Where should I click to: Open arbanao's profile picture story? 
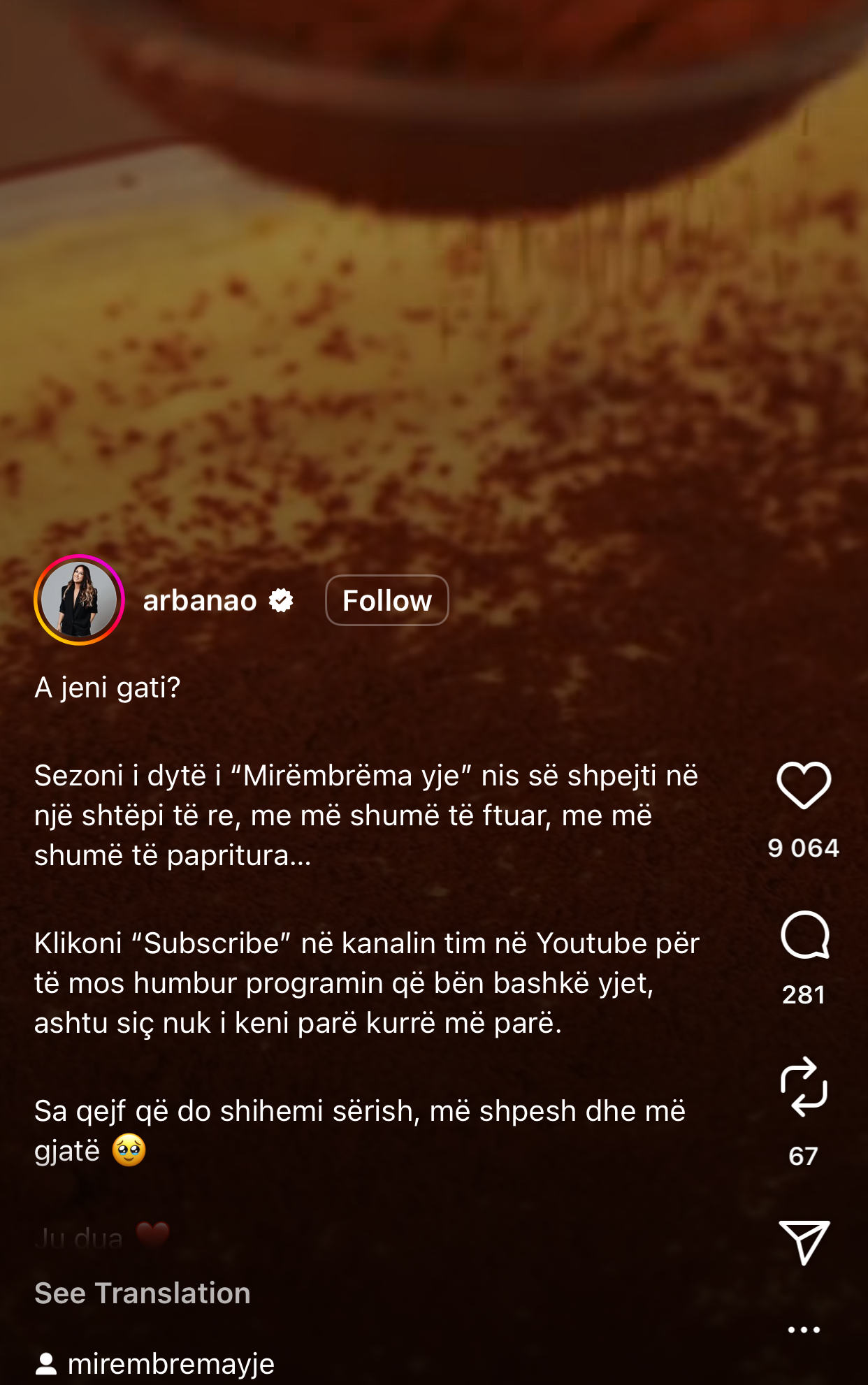tap(79, 600)
